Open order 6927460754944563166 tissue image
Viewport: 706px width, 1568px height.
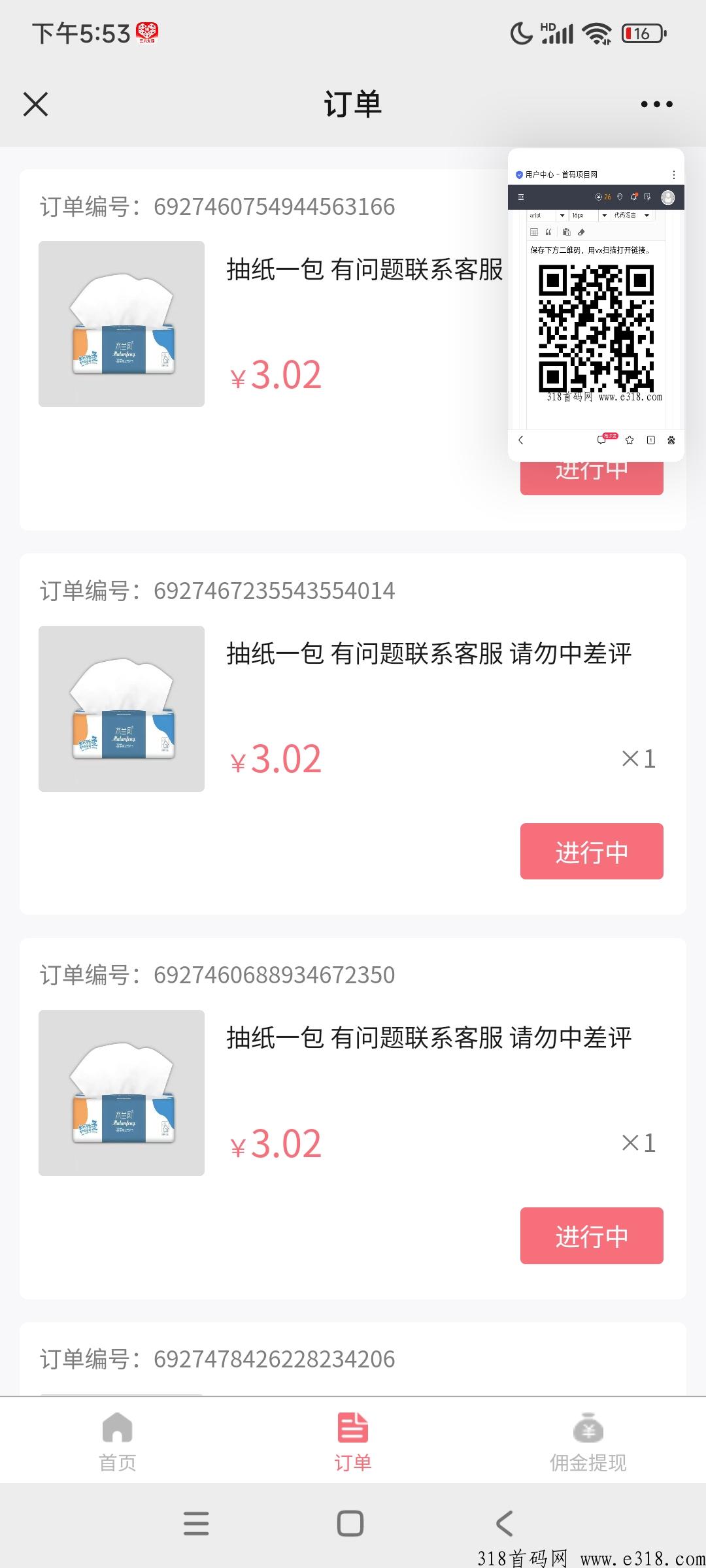point(122,324)
